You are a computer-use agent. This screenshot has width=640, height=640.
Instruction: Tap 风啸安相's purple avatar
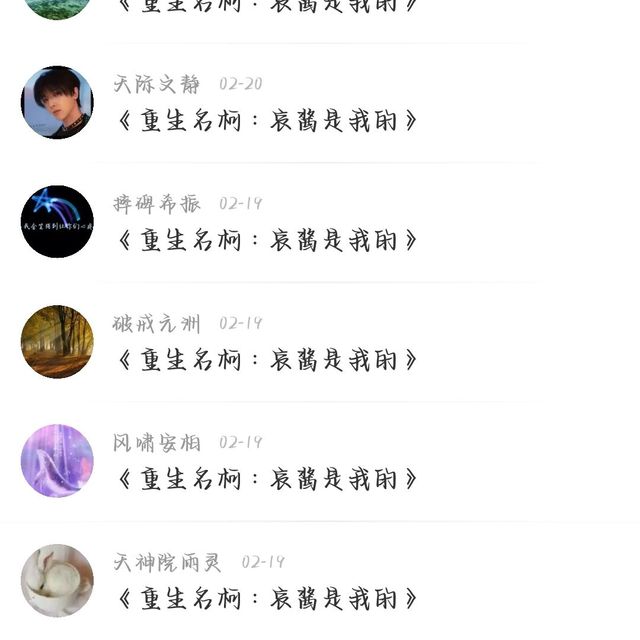click(x=57, y=461)
